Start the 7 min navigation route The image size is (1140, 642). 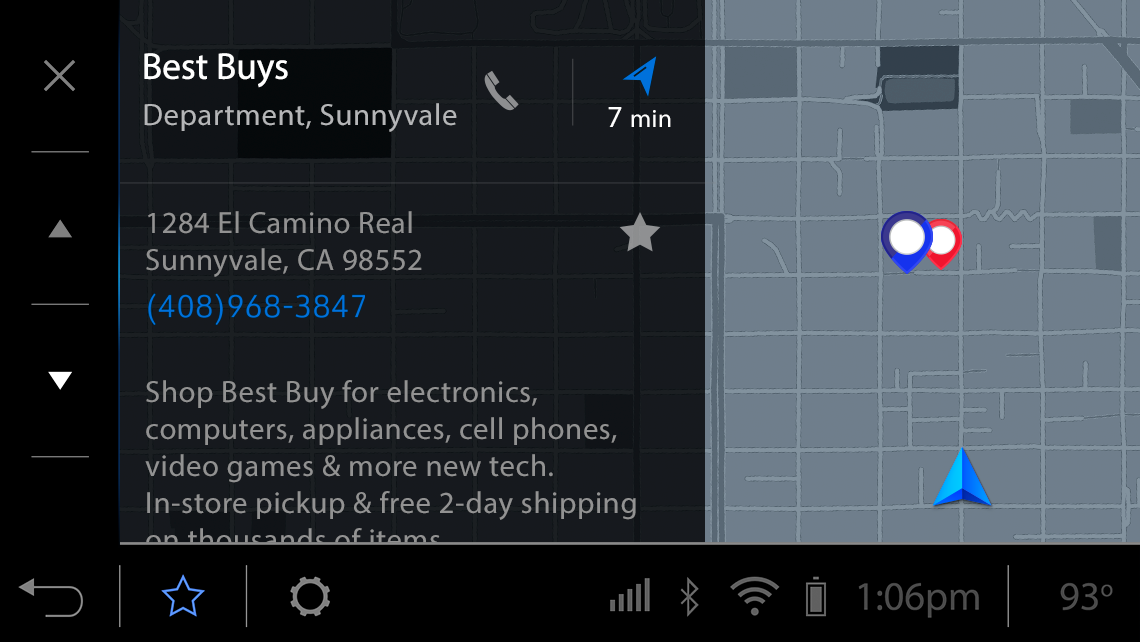[x=640, y=92]
